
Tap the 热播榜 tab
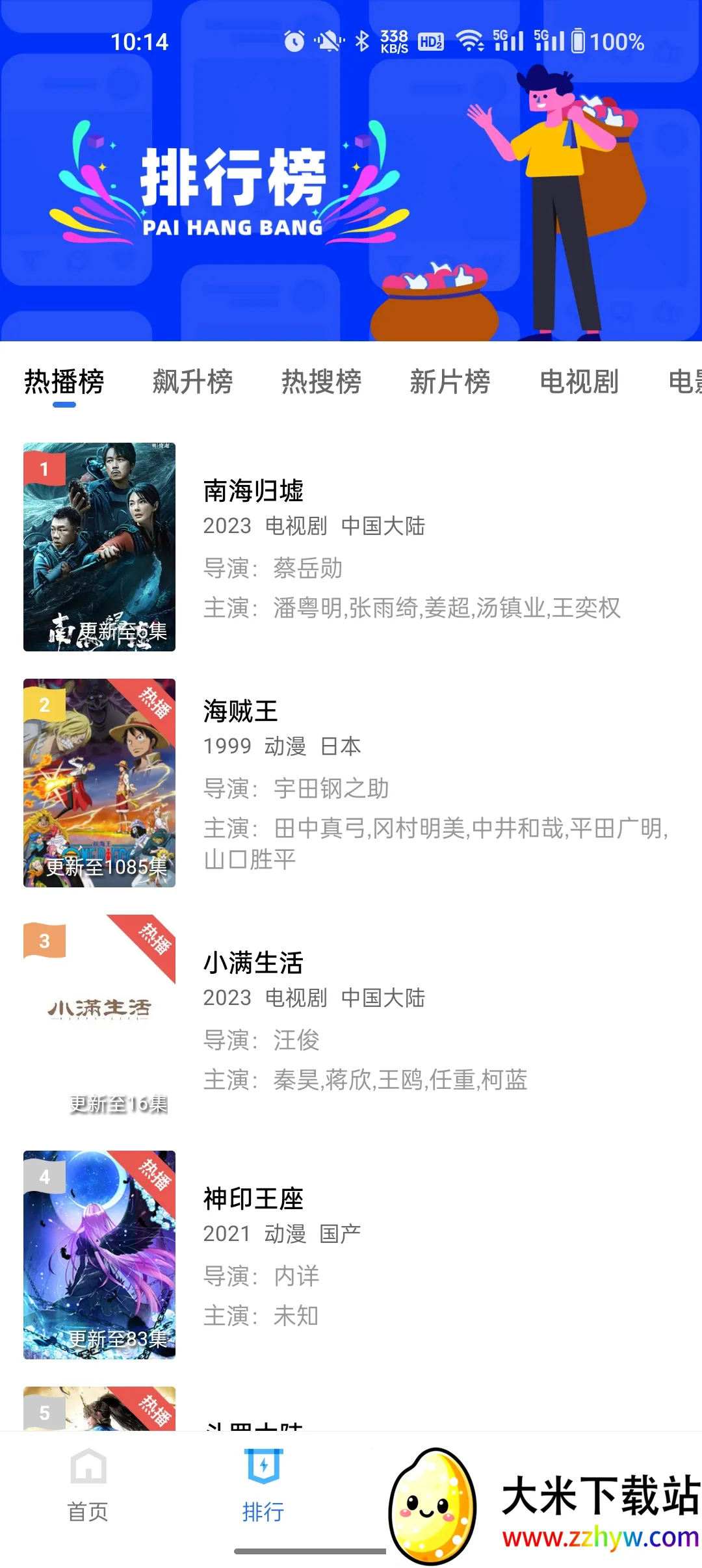[64, 382]
